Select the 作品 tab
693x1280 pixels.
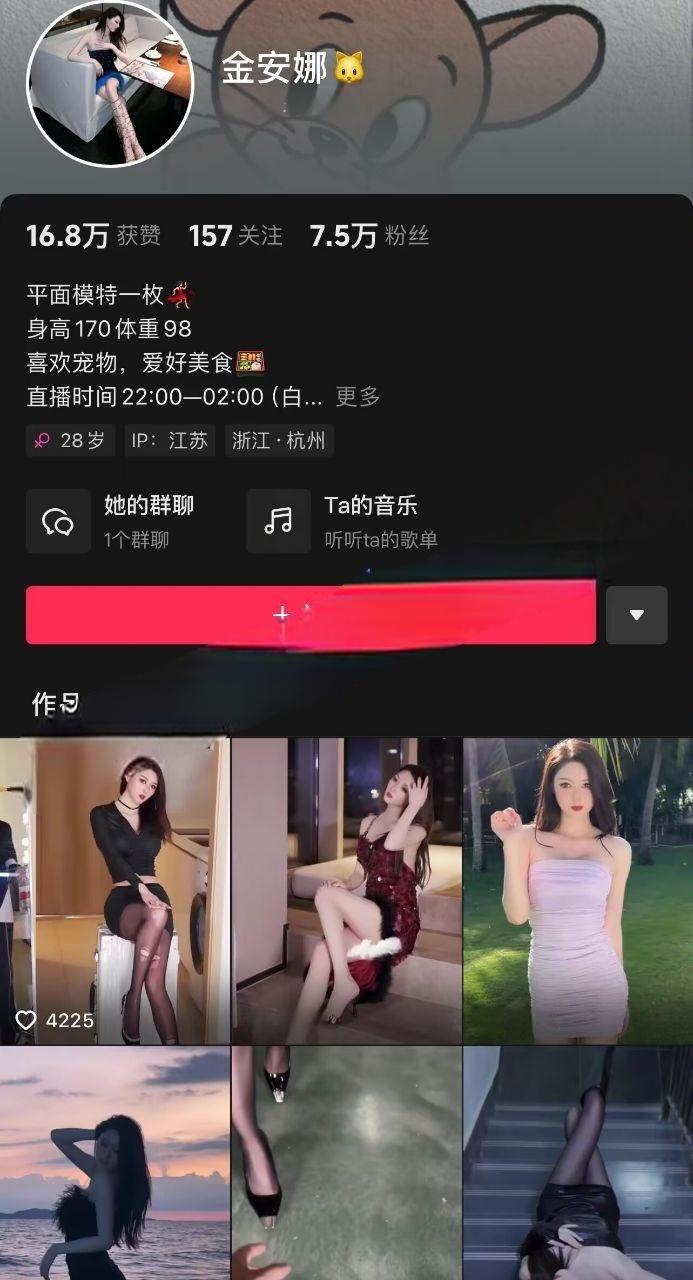click(55, 704)
